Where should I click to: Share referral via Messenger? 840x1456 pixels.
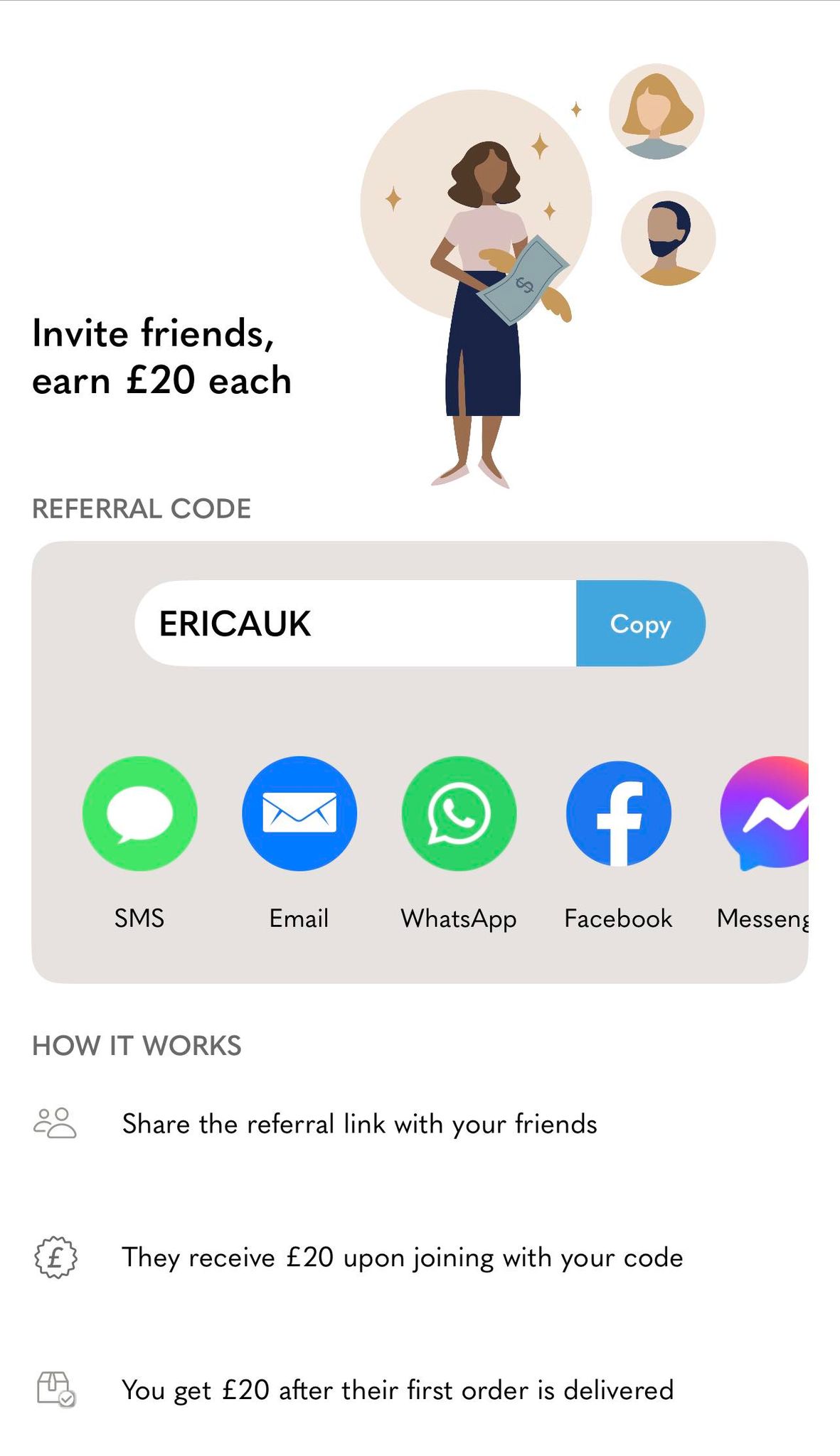point(765,813)
